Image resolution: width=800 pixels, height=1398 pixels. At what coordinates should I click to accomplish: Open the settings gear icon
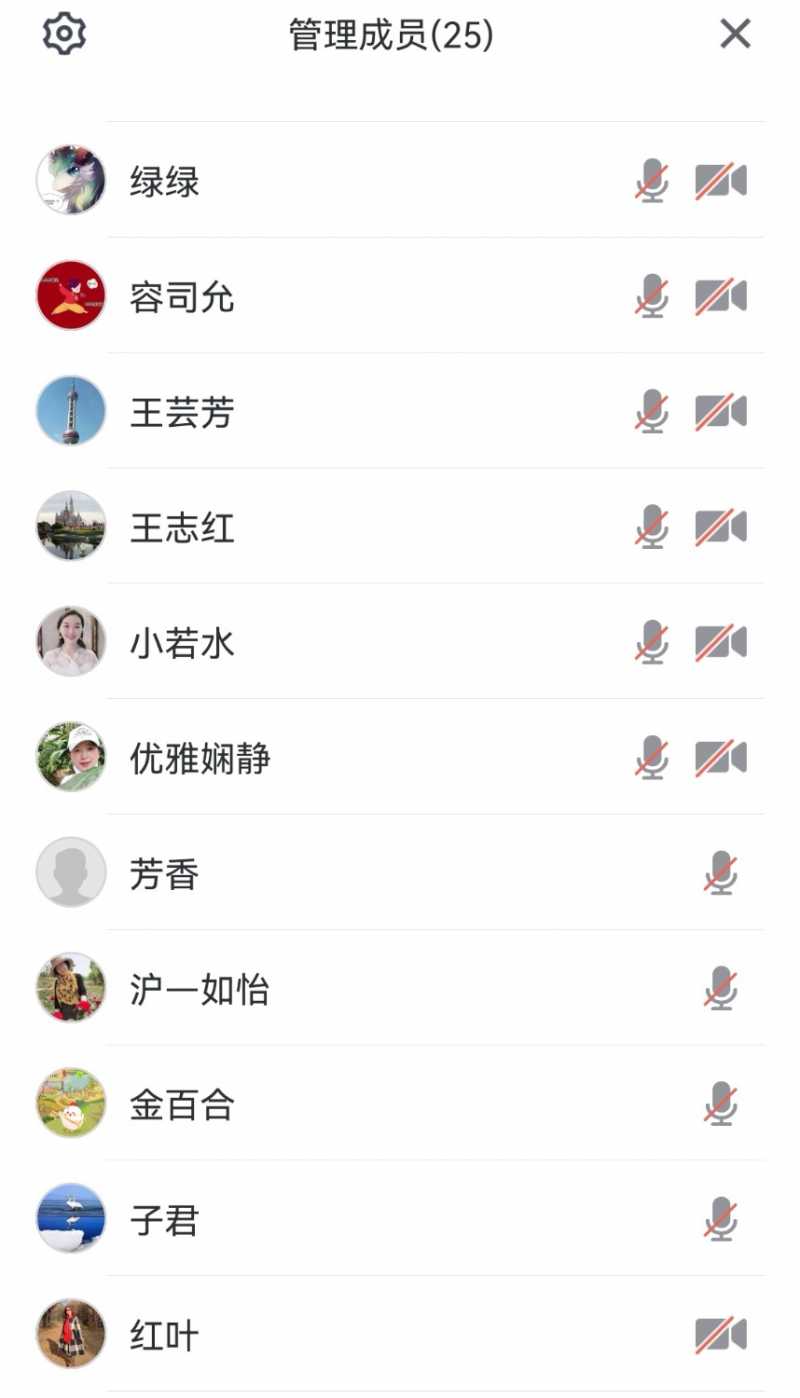(62, 33)
